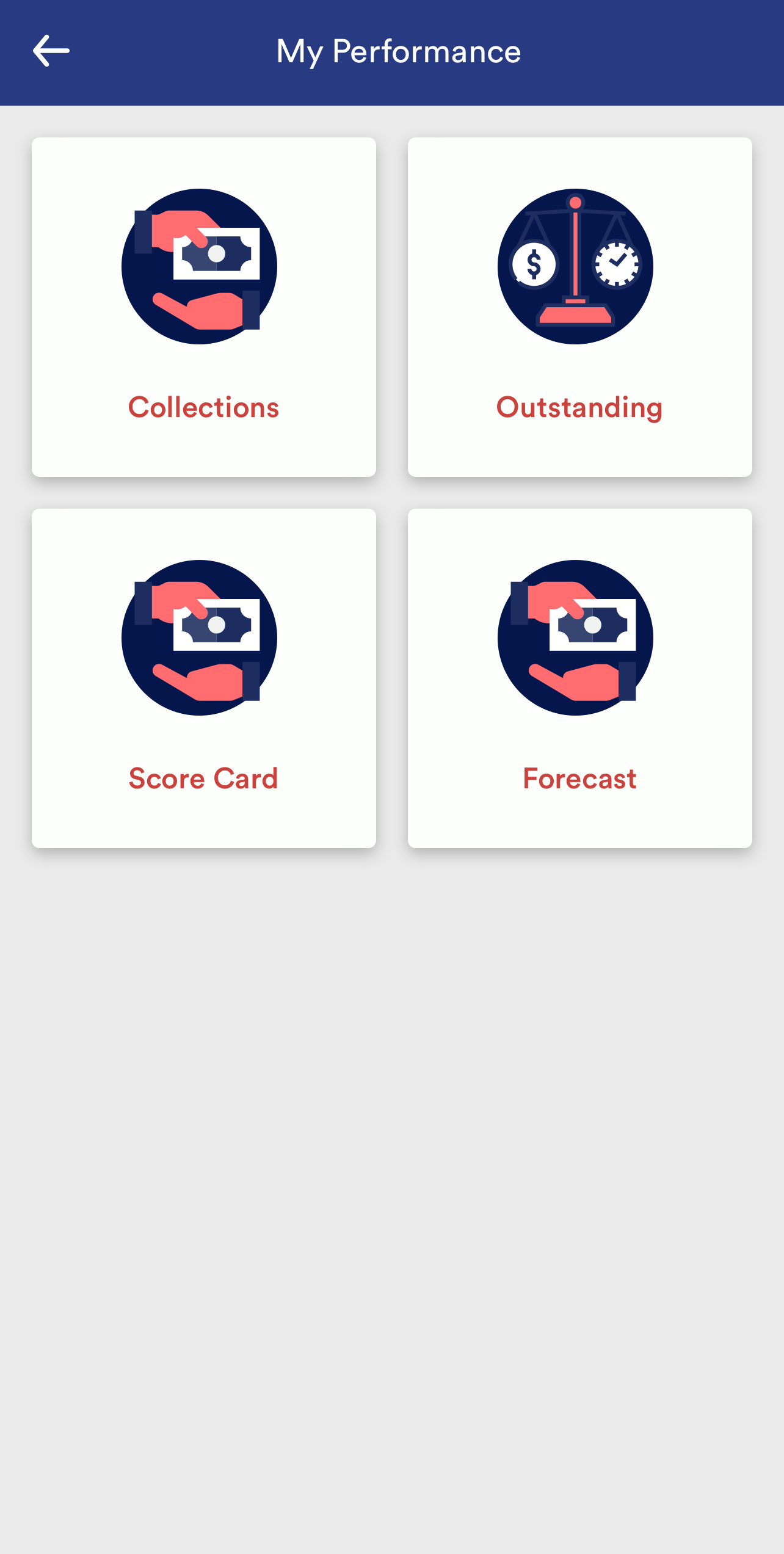Go back using the header arrow

pyautogui.click(x=51, y=51)
